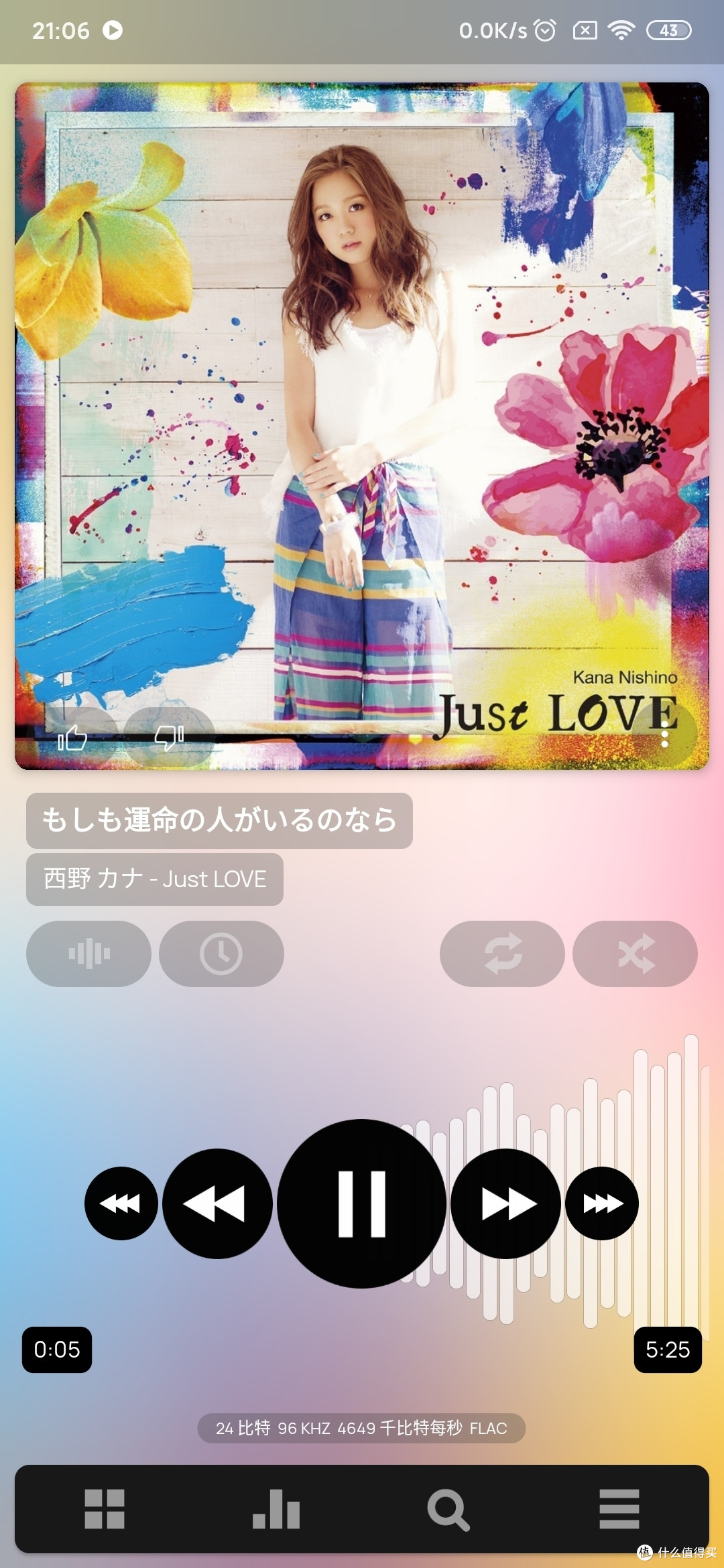
Task: Open the library grid tab
Action: (105, 1509)
